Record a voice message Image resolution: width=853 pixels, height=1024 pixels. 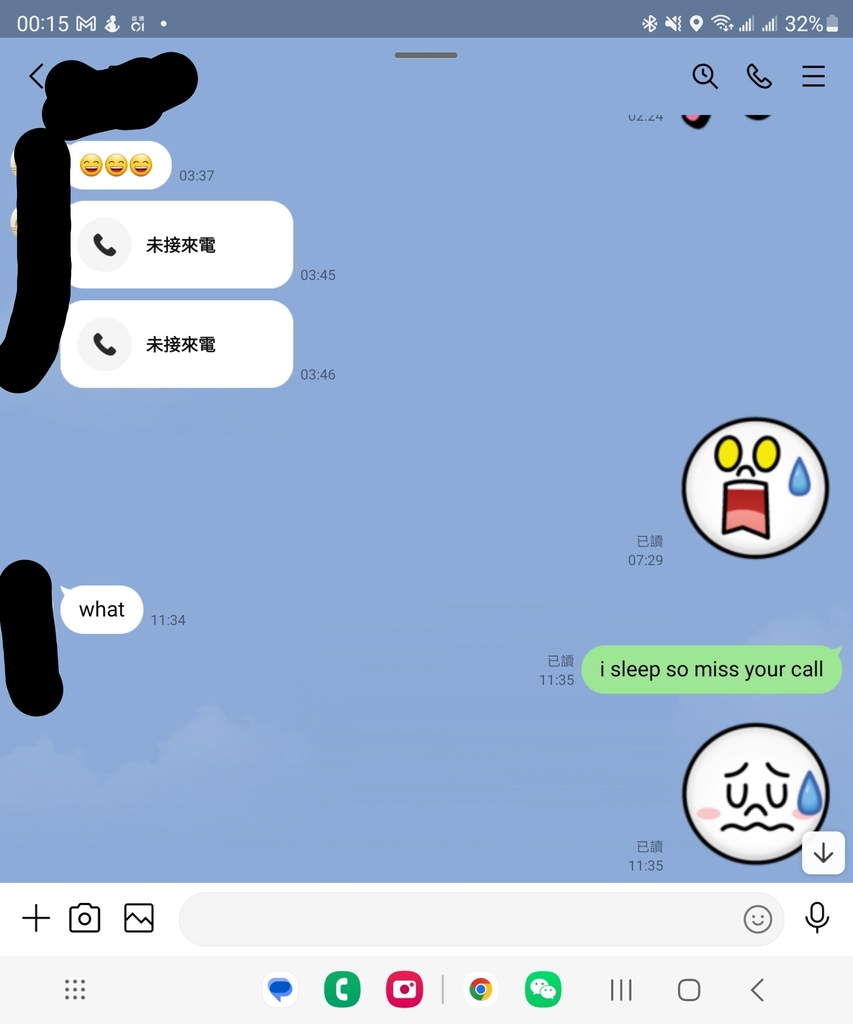[x=817, y=917]
